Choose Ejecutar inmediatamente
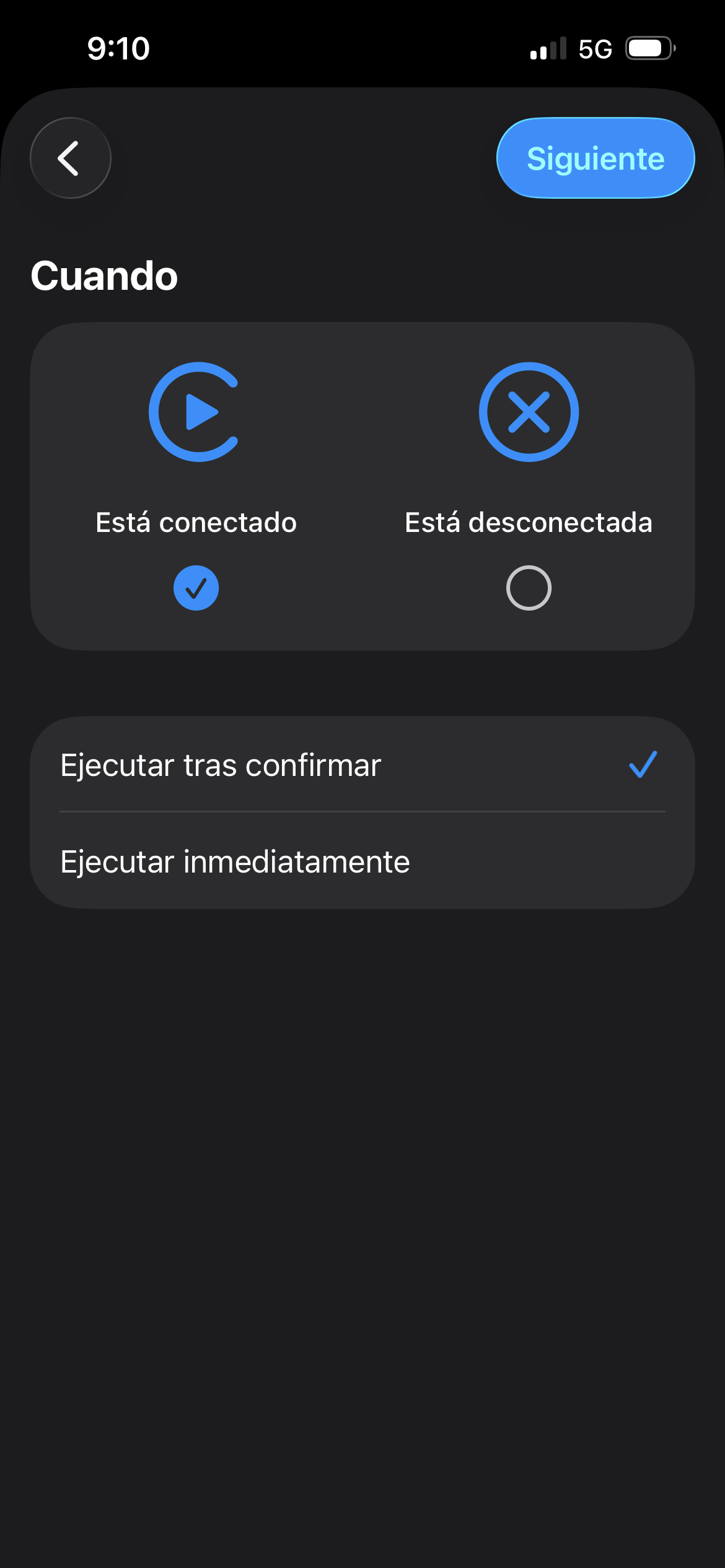Image resolution: width=725 pixels, height=1568 pixels. pyautogui.click(x=362, y=861)
